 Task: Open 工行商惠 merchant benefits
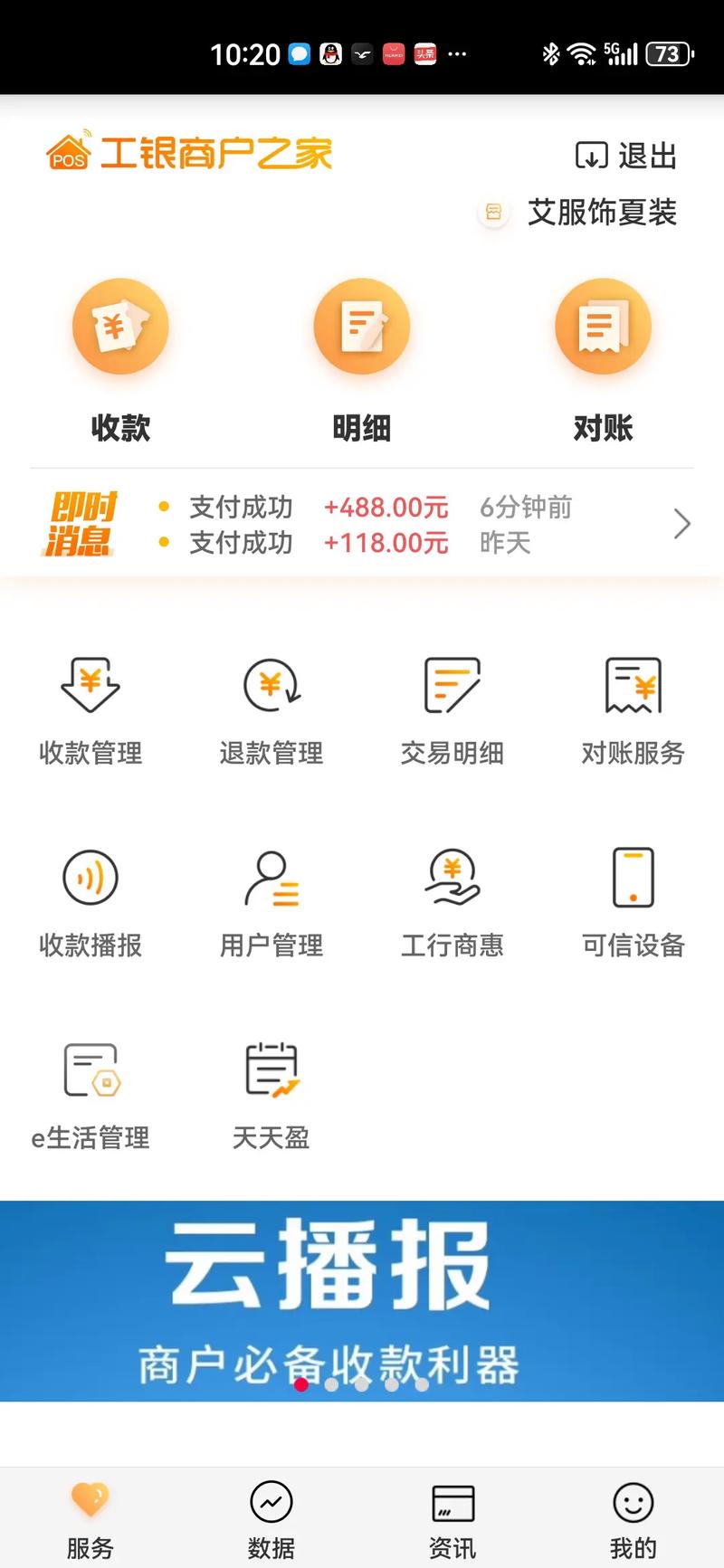click(x=452, y=905)
